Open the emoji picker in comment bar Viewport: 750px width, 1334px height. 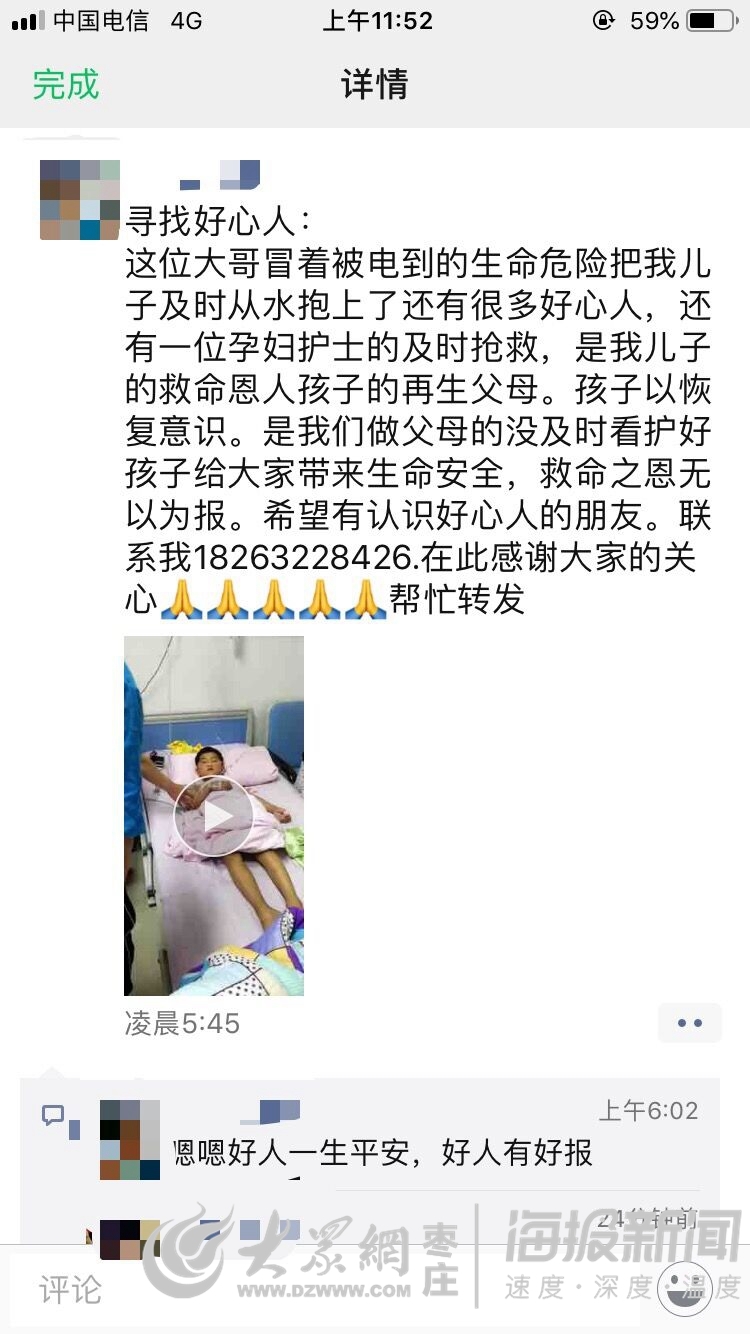[685, 1288]
